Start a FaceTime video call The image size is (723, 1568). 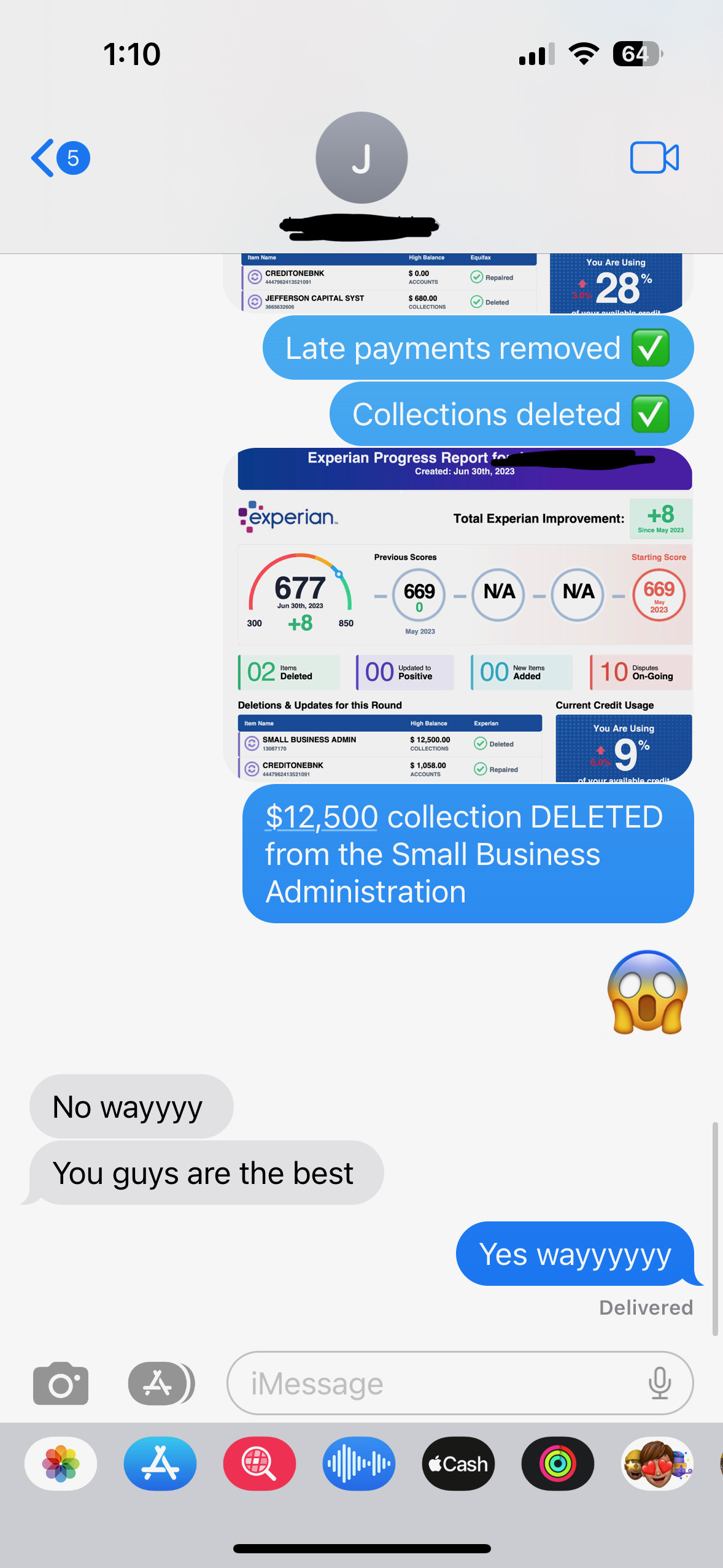click(654, 158)
